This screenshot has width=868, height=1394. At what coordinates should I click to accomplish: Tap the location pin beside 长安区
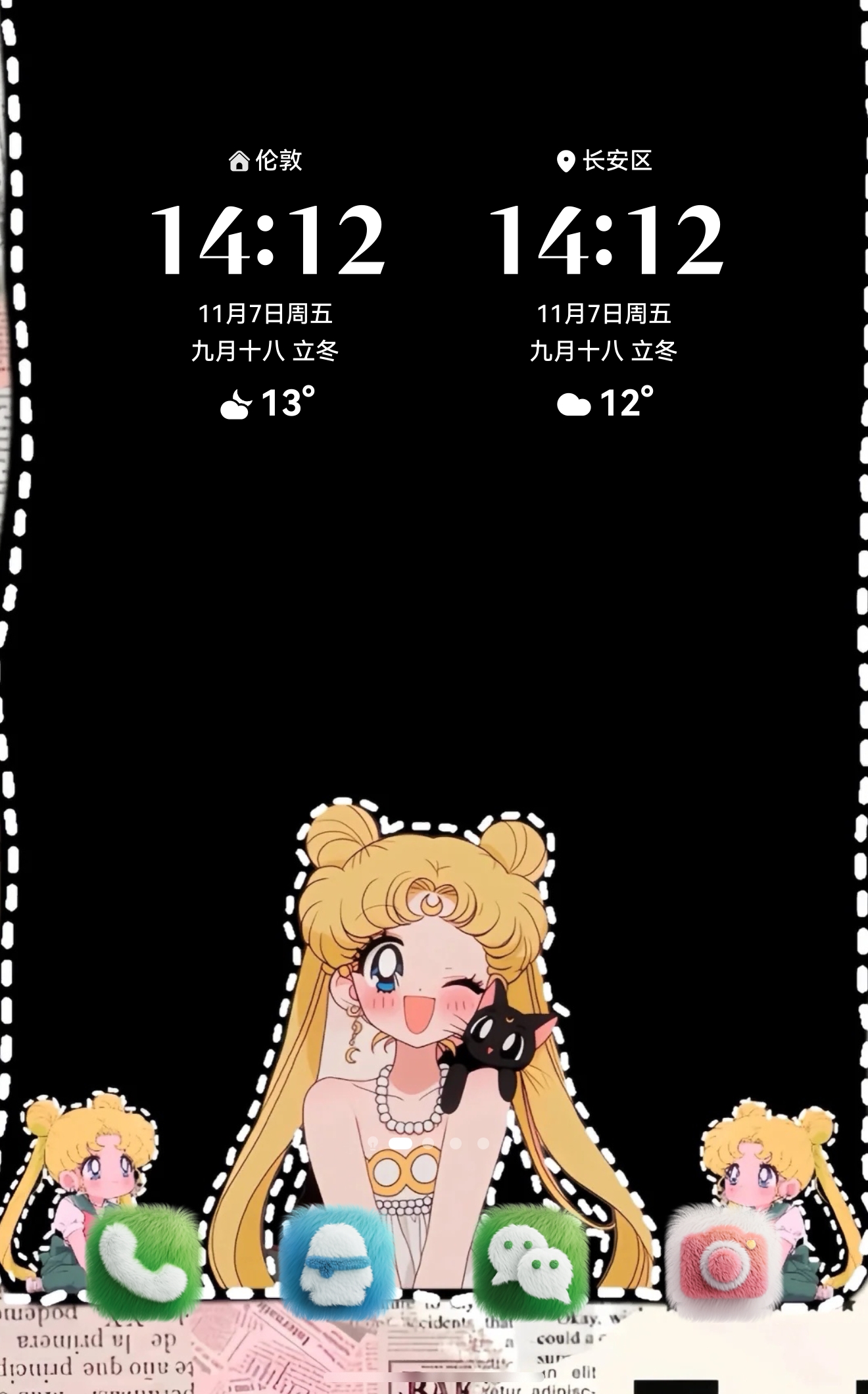click(x=567, y=160)
